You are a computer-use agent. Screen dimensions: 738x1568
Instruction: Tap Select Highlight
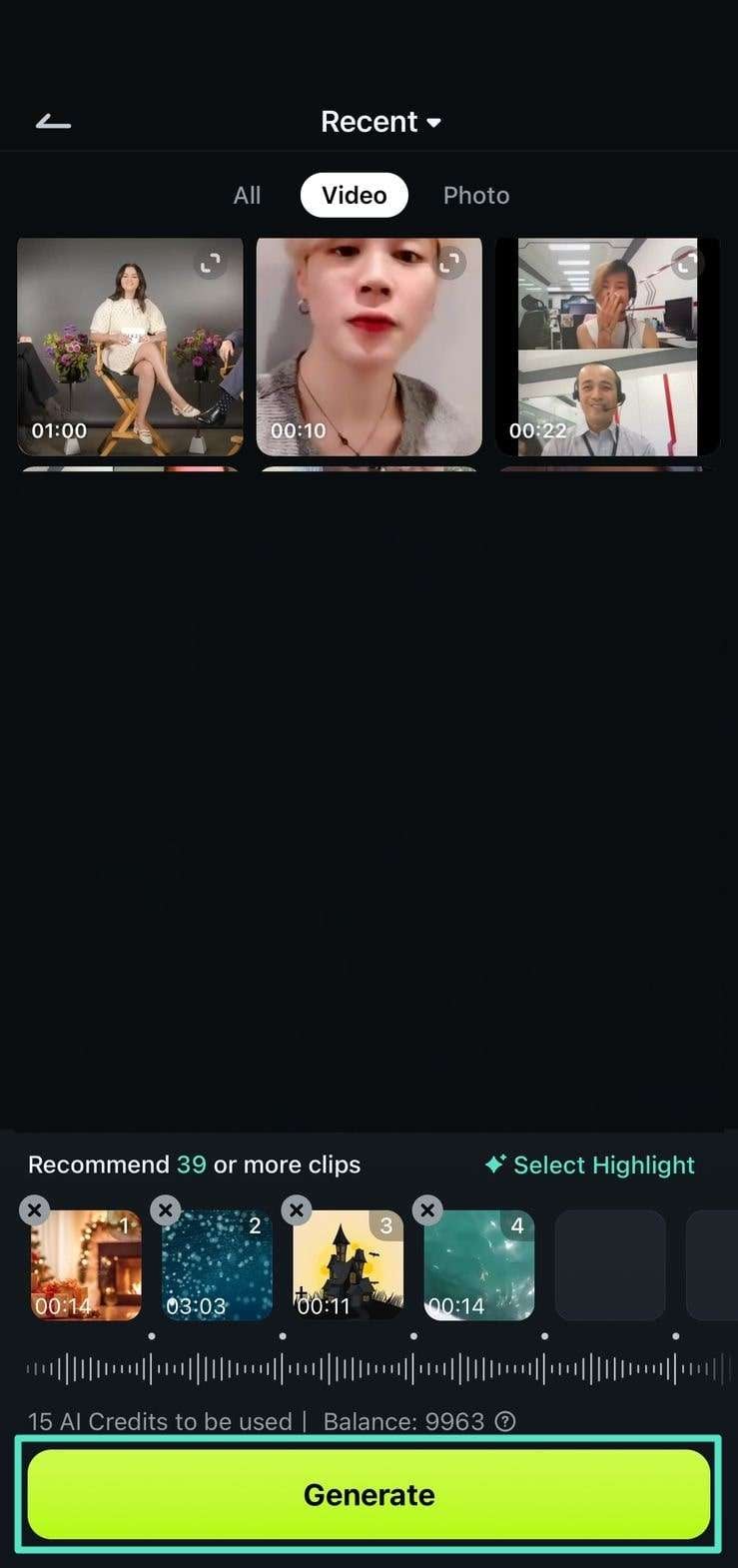590,1165
